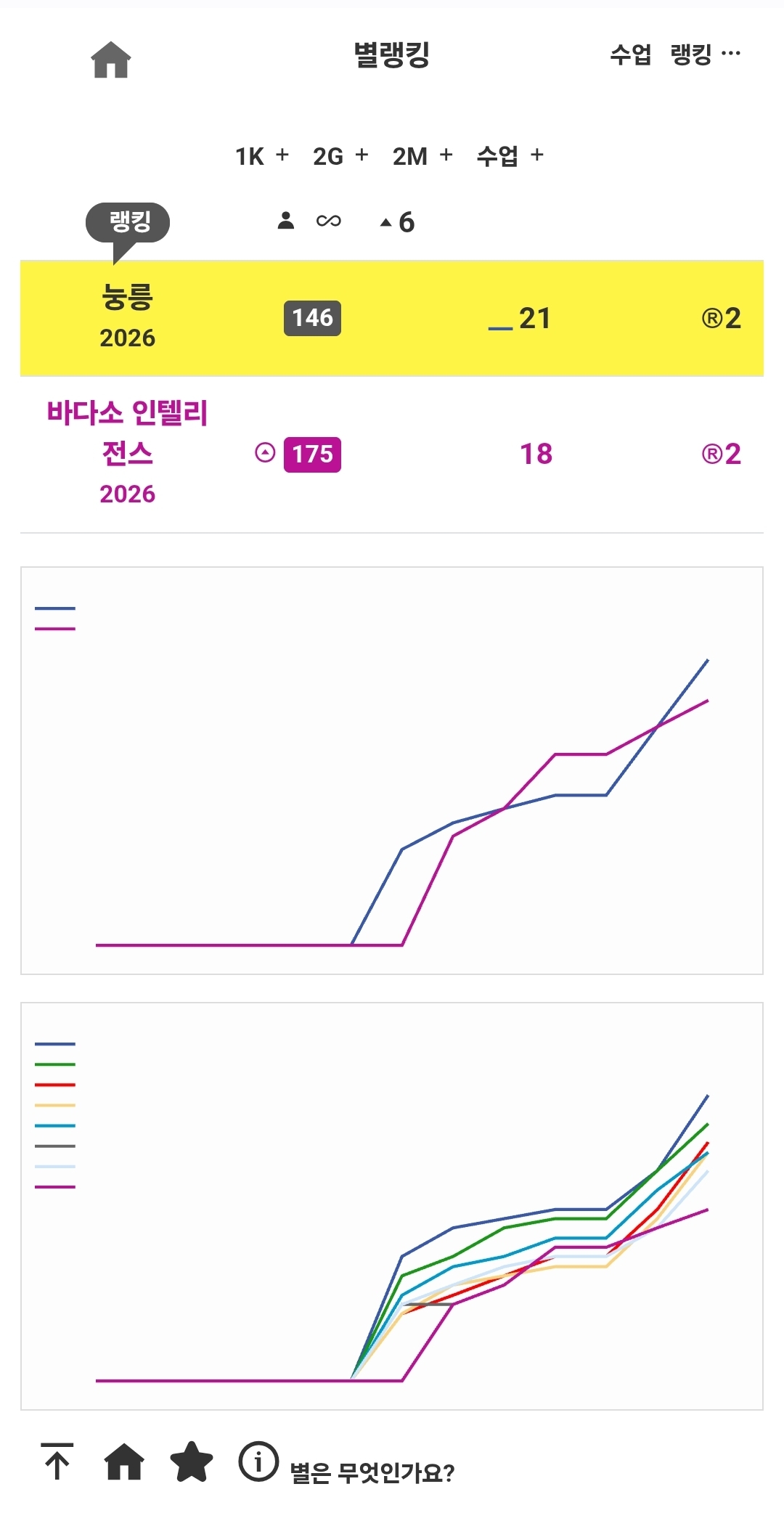The width and height of the screenshot is (784, 1529).
Task: Tap the person infinity filter
Action: [x=309, y=221]
